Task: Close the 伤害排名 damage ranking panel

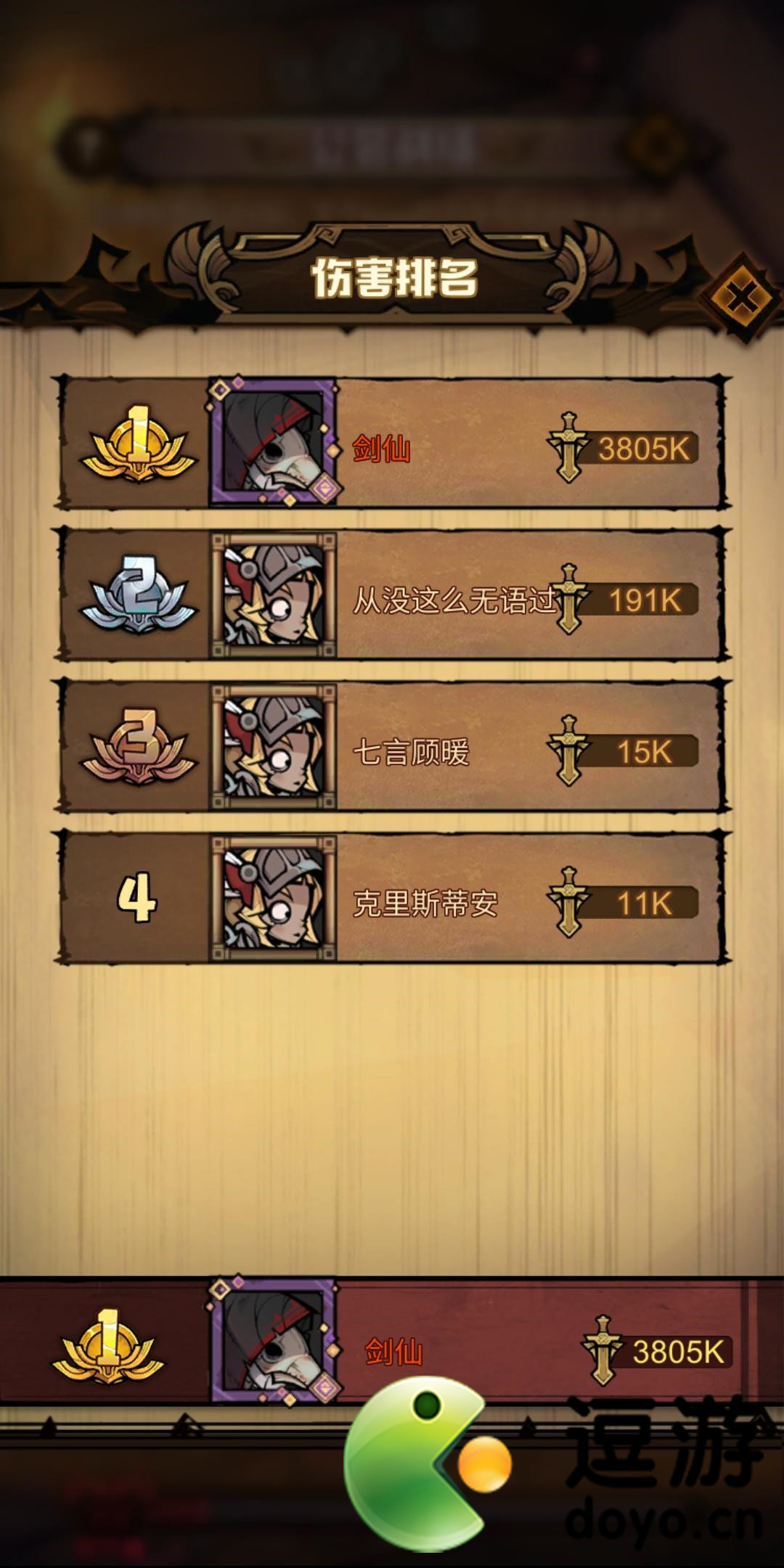Action: click(742, 296)
